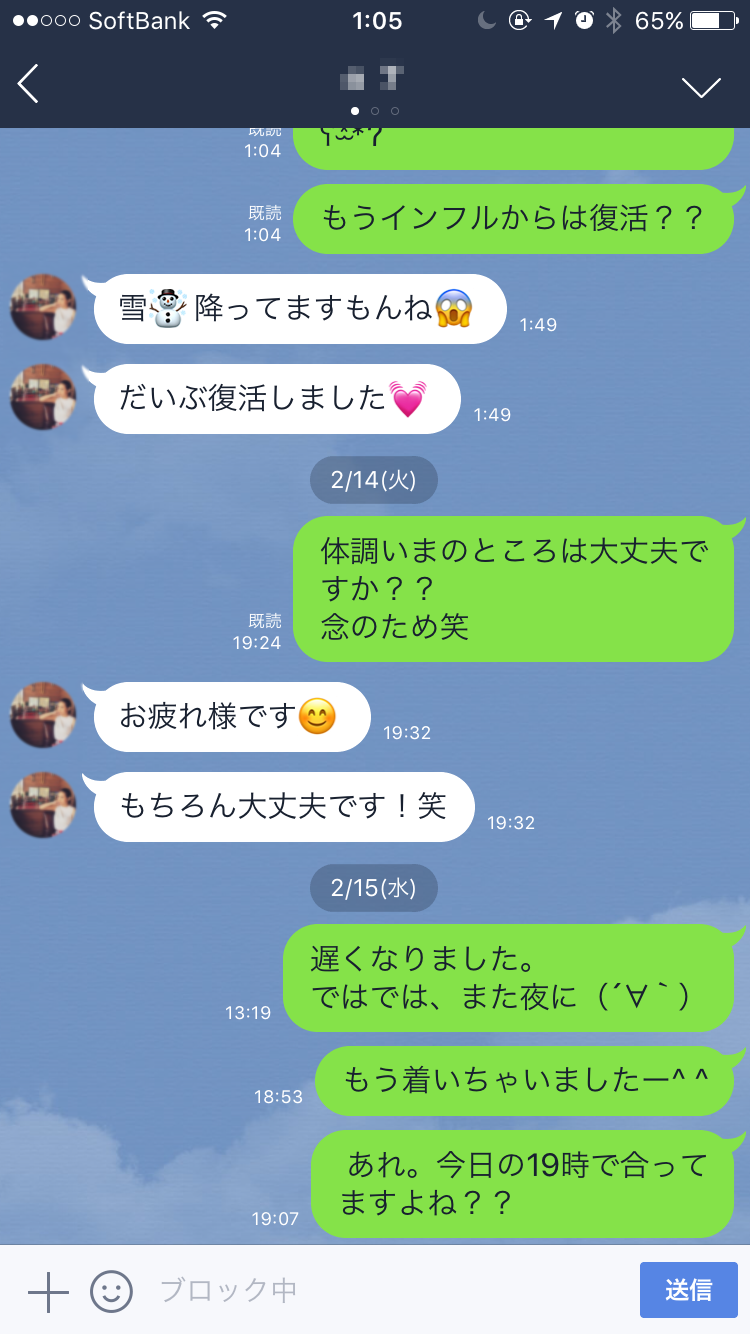Open avatar next to お疲れ様です message
750x1334 pixels.
coord(43,716)
